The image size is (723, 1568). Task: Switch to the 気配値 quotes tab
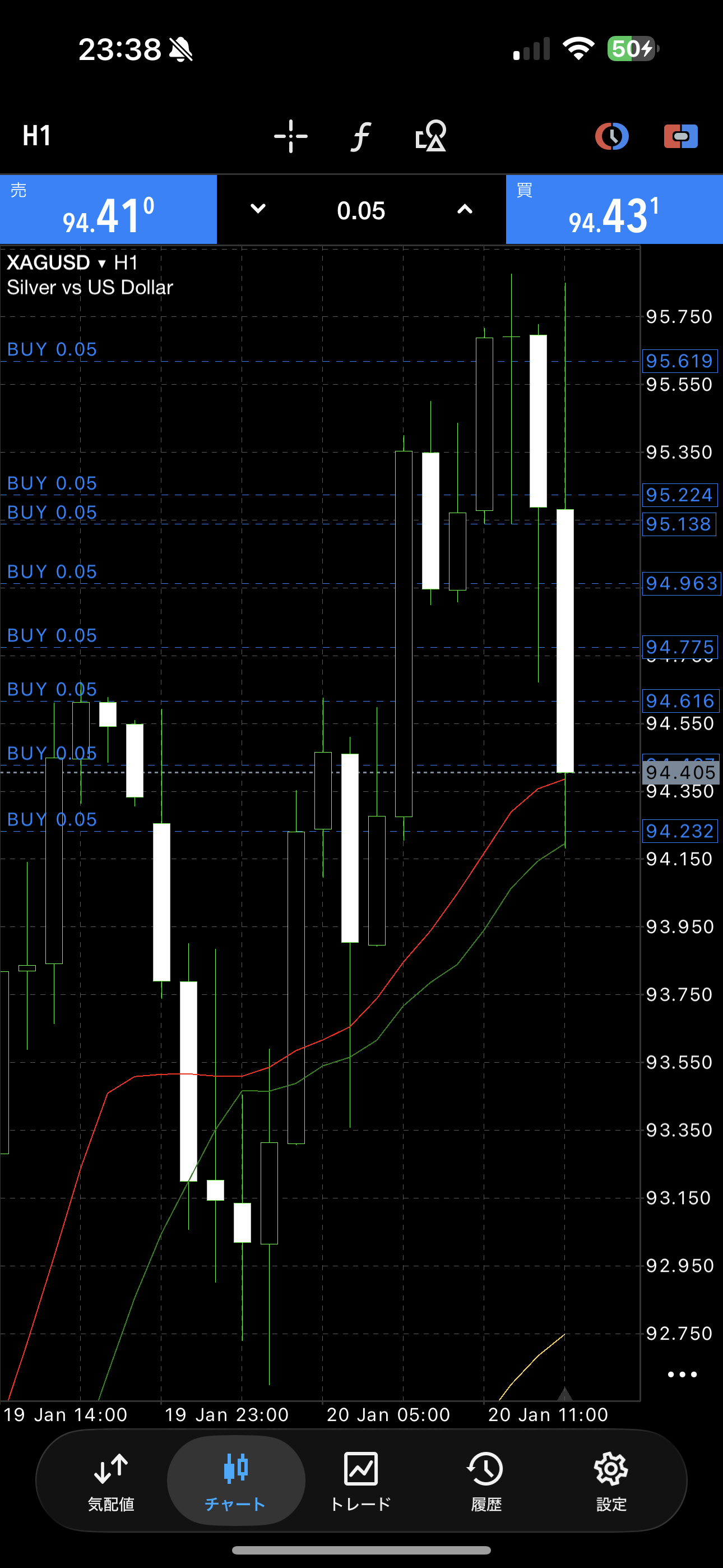point(111,1481)
